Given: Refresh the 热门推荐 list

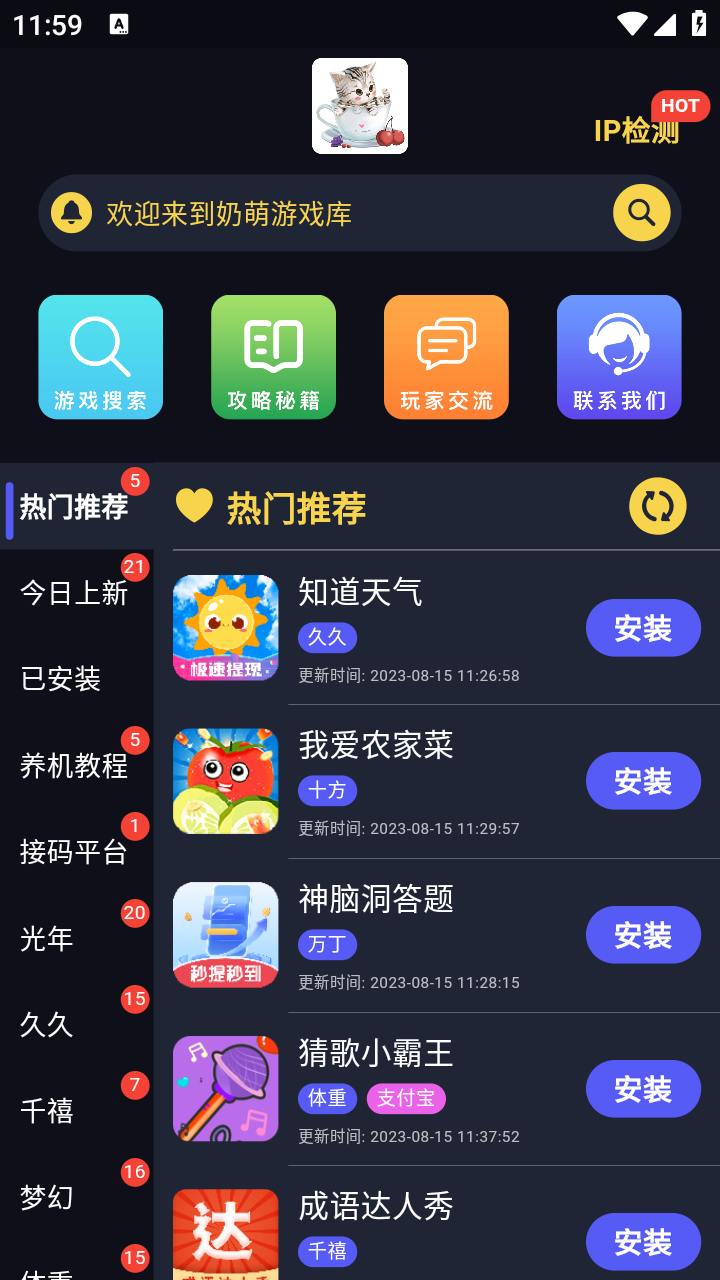Looking at the screenshot, I should click(657, 506).
